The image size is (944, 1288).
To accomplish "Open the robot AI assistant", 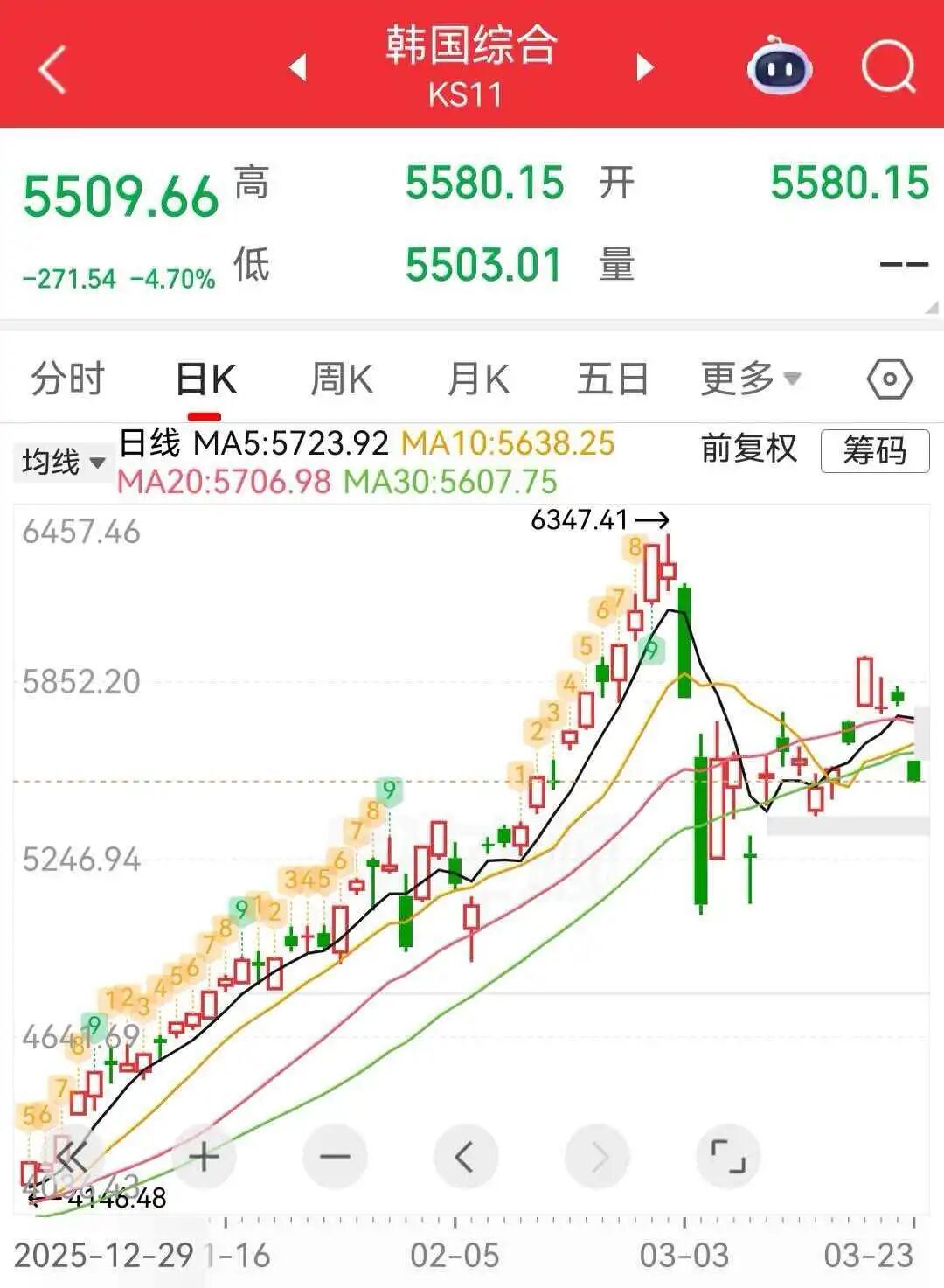I will (779, 66).
